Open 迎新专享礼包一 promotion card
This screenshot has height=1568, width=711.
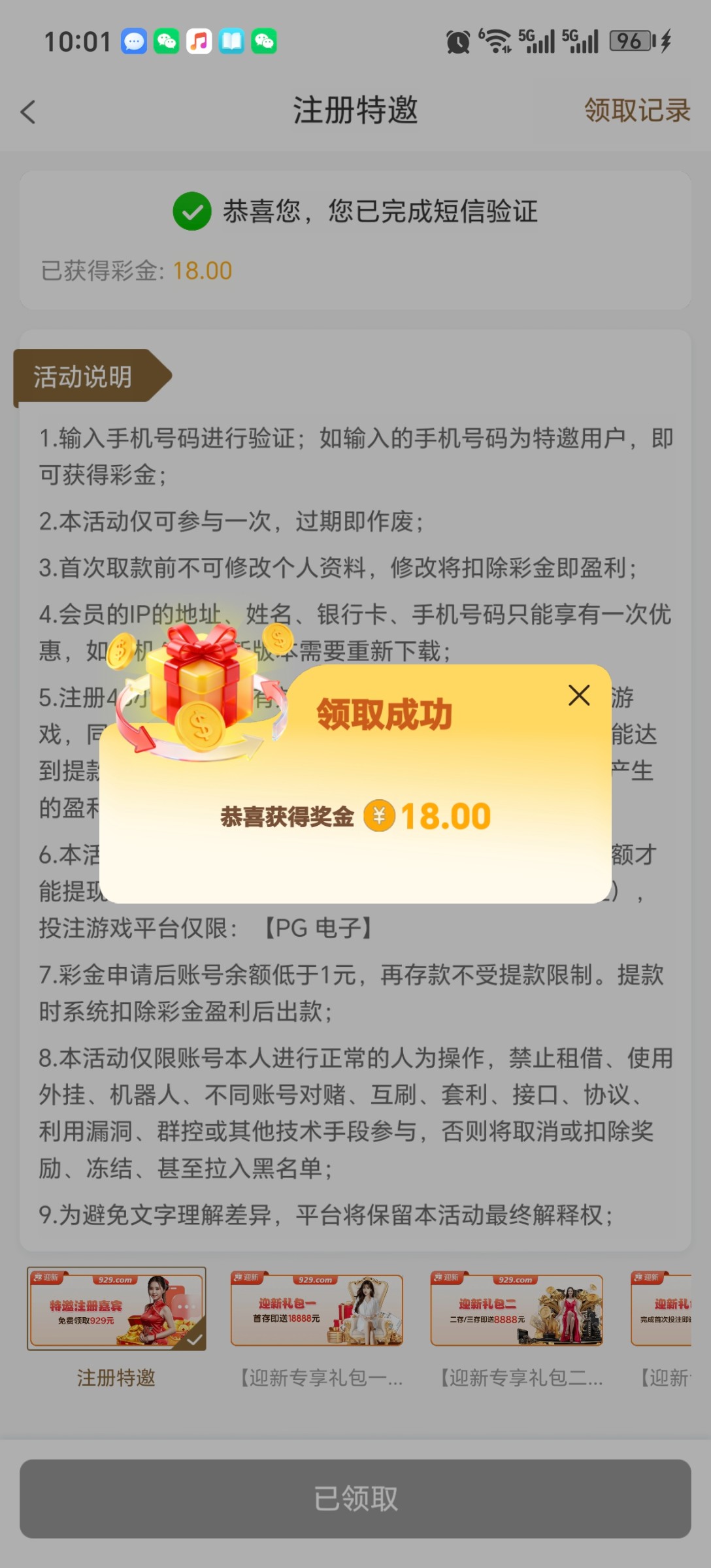(x=317, y=1310)
